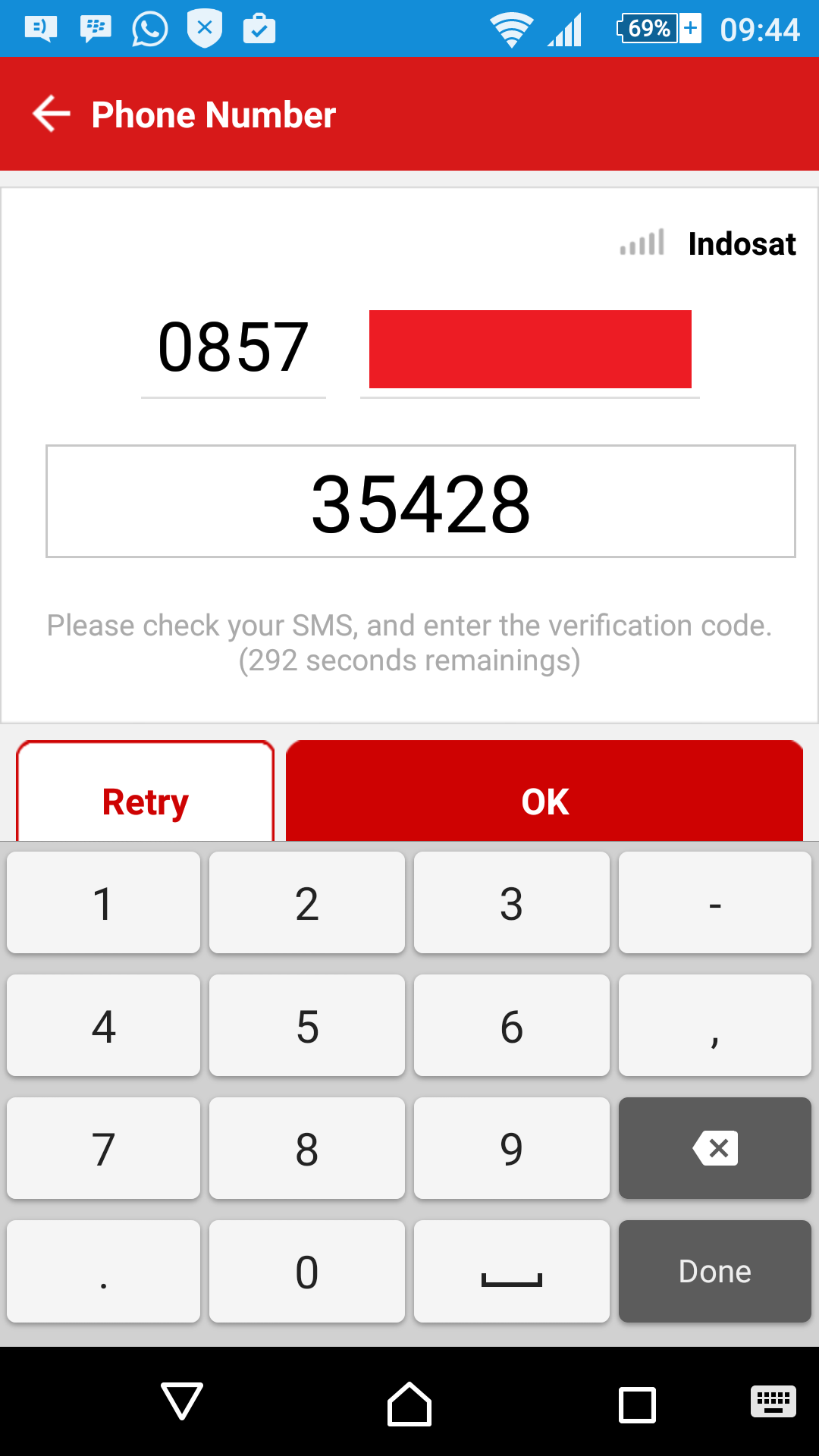Hit the 9 key
819x1456 pixels.
tap(512, 1148)
